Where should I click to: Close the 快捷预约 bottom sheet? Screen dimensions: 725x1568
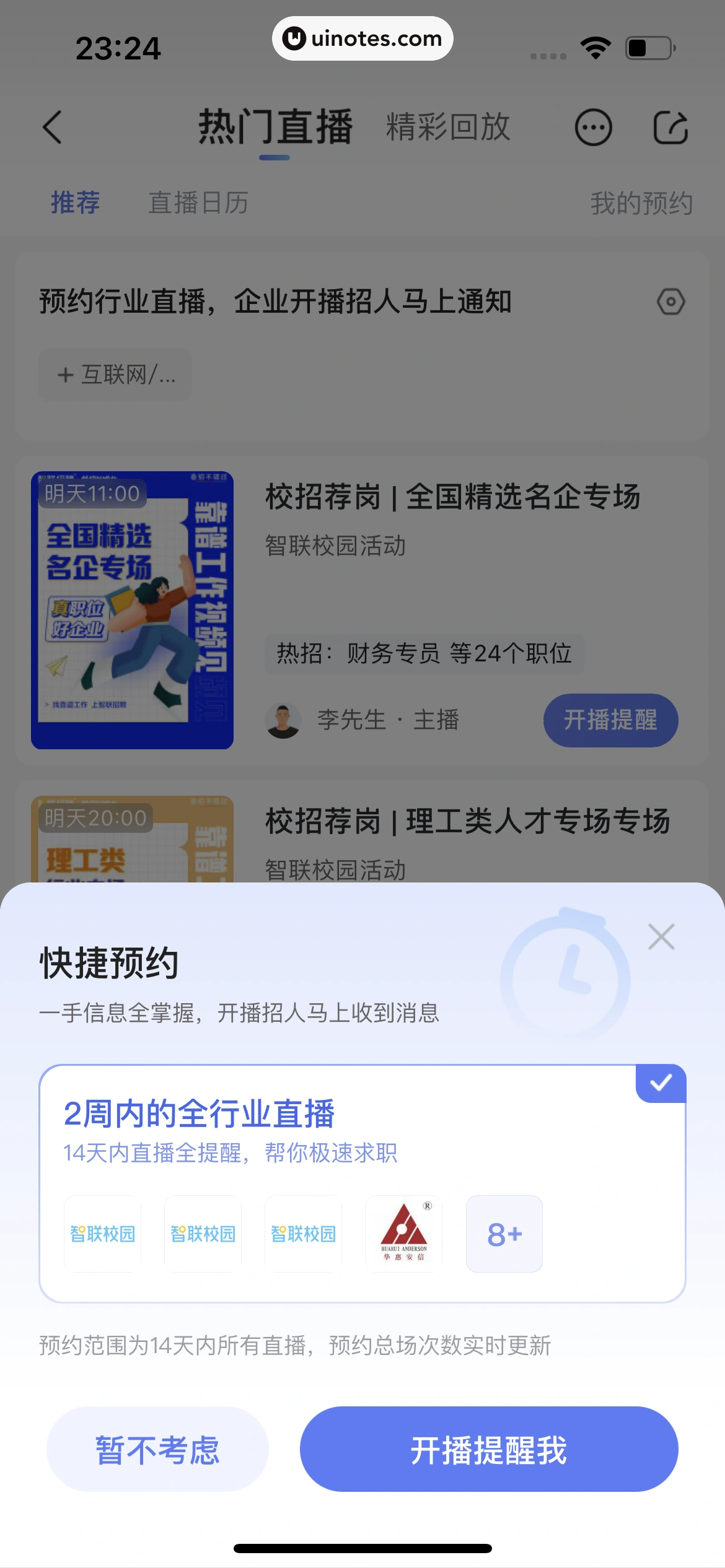tap(661, 937)
